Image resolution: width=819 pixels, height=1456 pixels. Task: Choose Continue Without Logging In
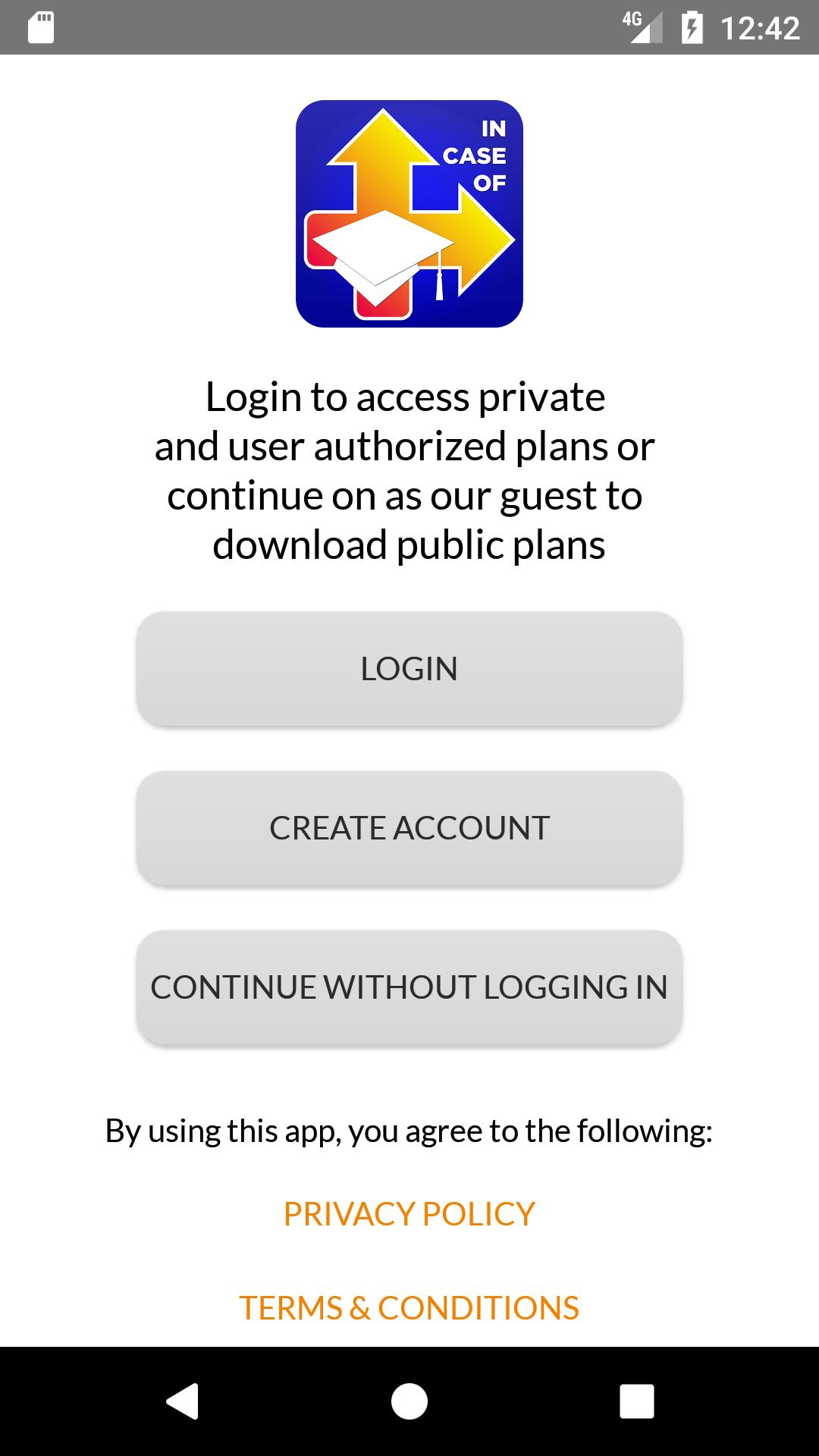tap(409, 987)
